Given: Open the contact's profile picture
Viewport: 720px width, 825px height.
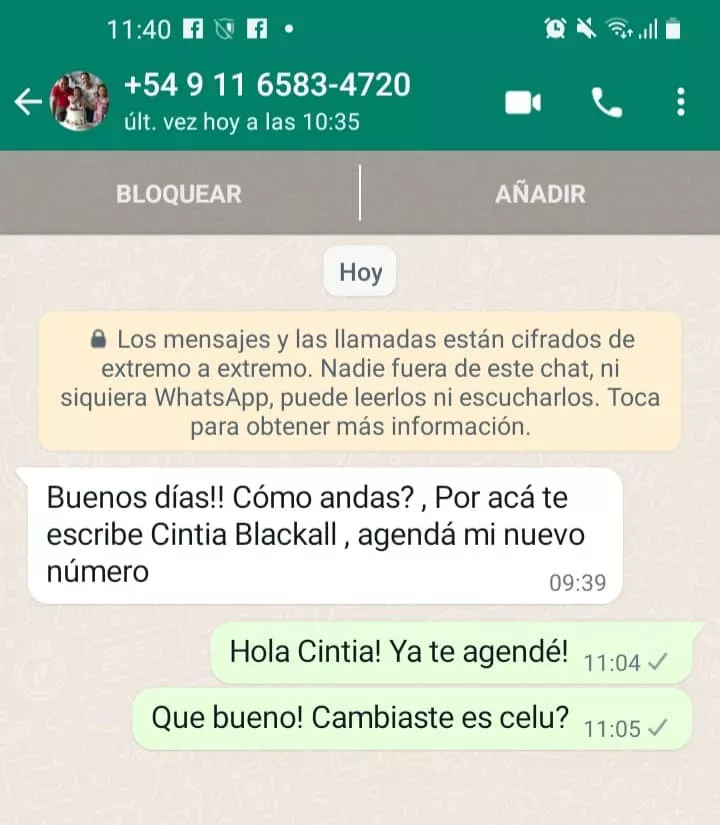Looking at the screenshot, I should 80,101.
